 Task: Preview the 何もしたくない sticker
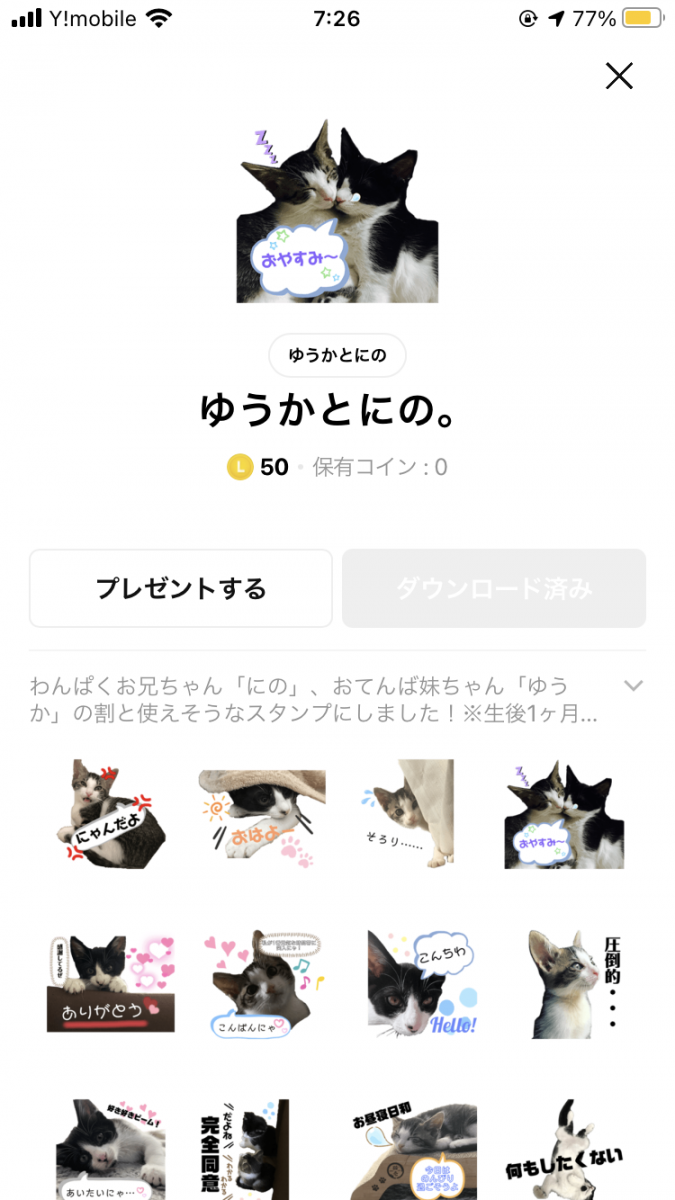click(x=564, y=1150)
